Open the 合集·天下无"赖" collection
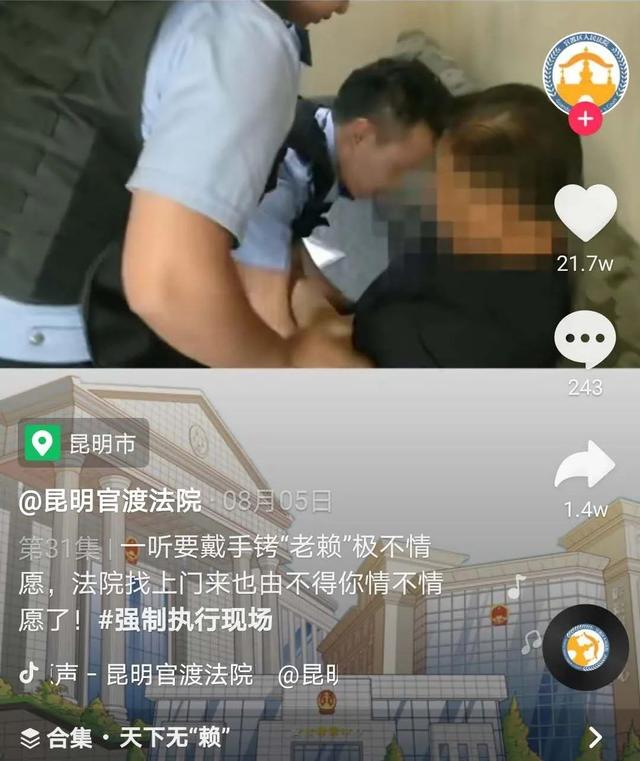The image size is (640, 761). [x=300, y=738]
